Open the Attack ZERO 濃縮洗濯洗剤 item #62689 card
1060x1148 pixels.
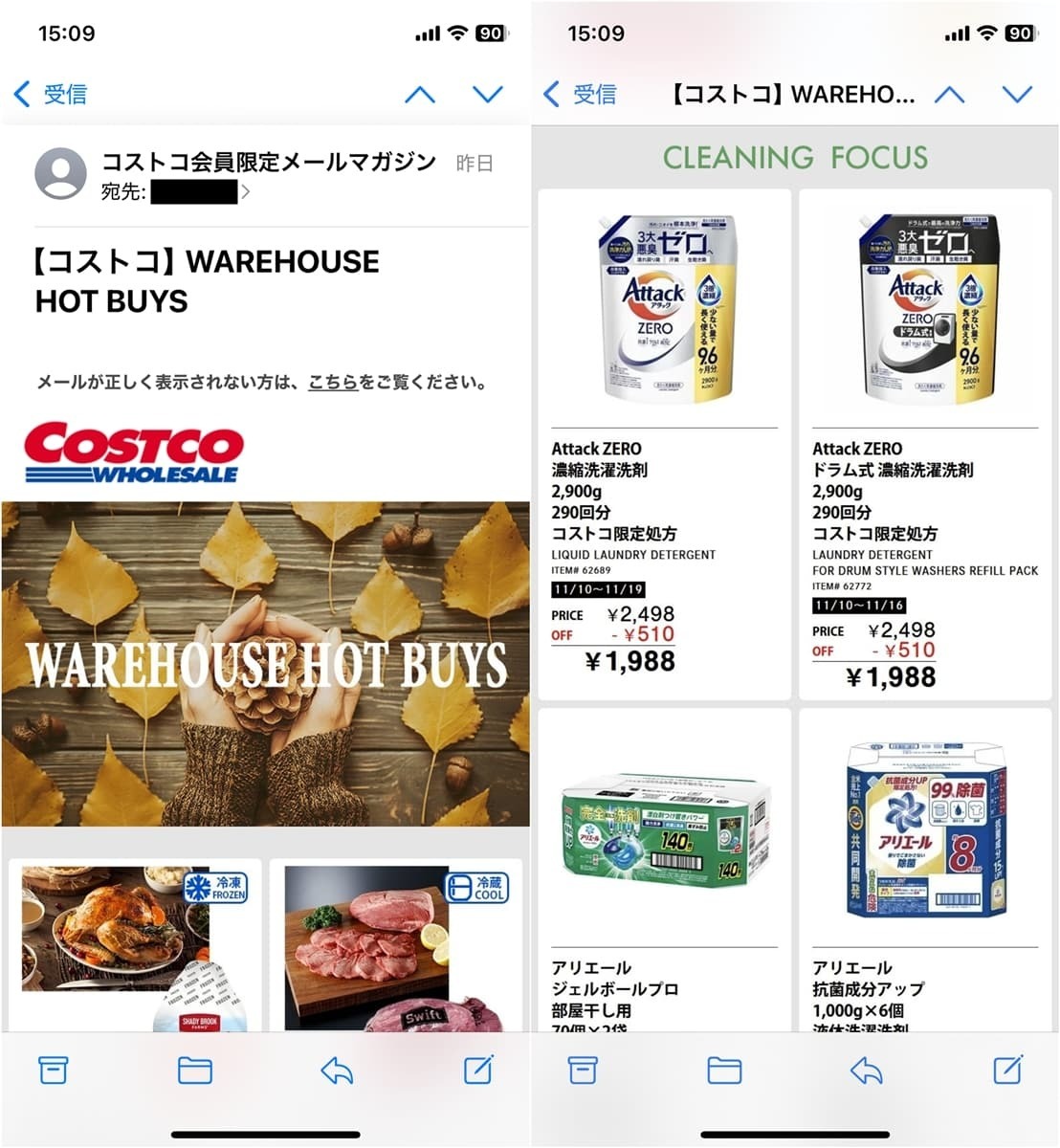tap(664, 445)
